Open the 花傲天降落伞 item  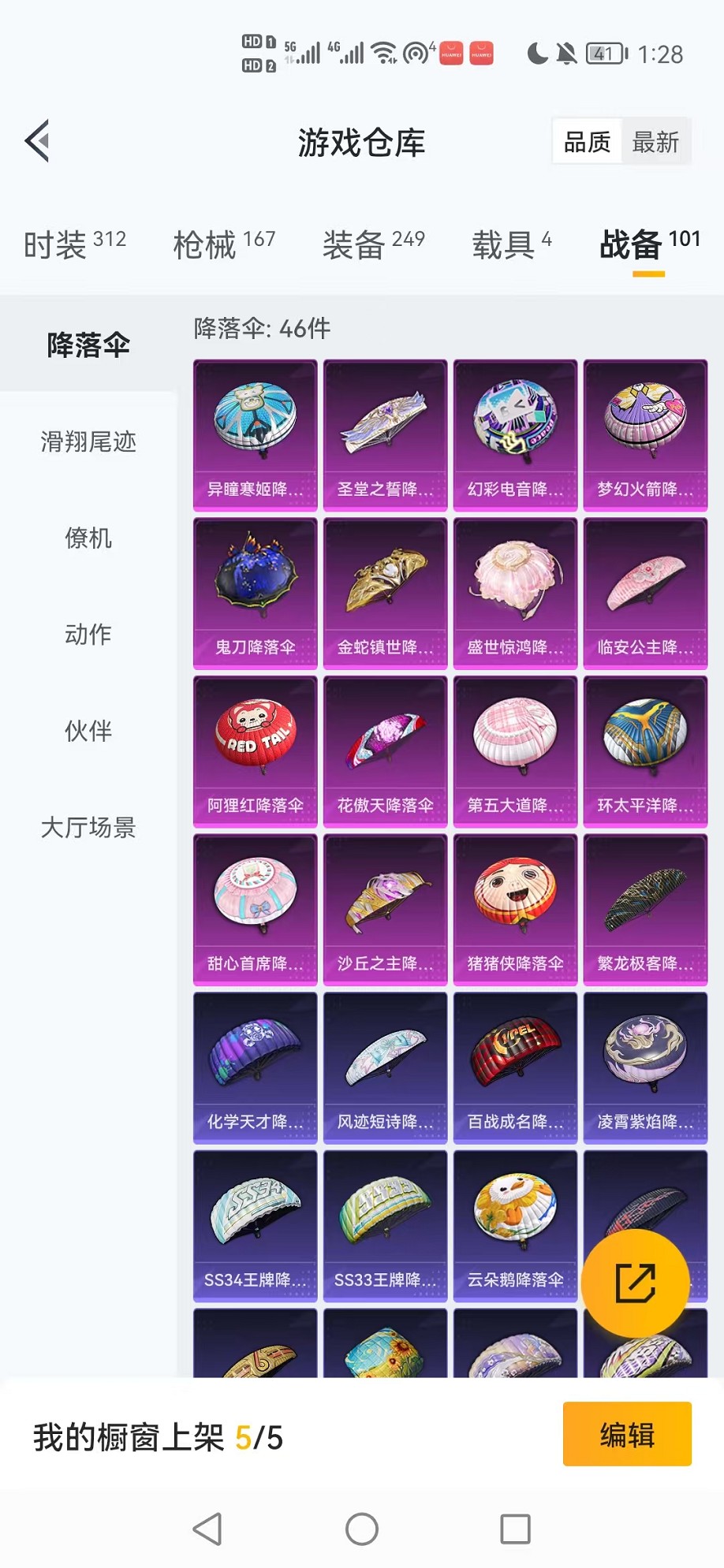[385, 751]
